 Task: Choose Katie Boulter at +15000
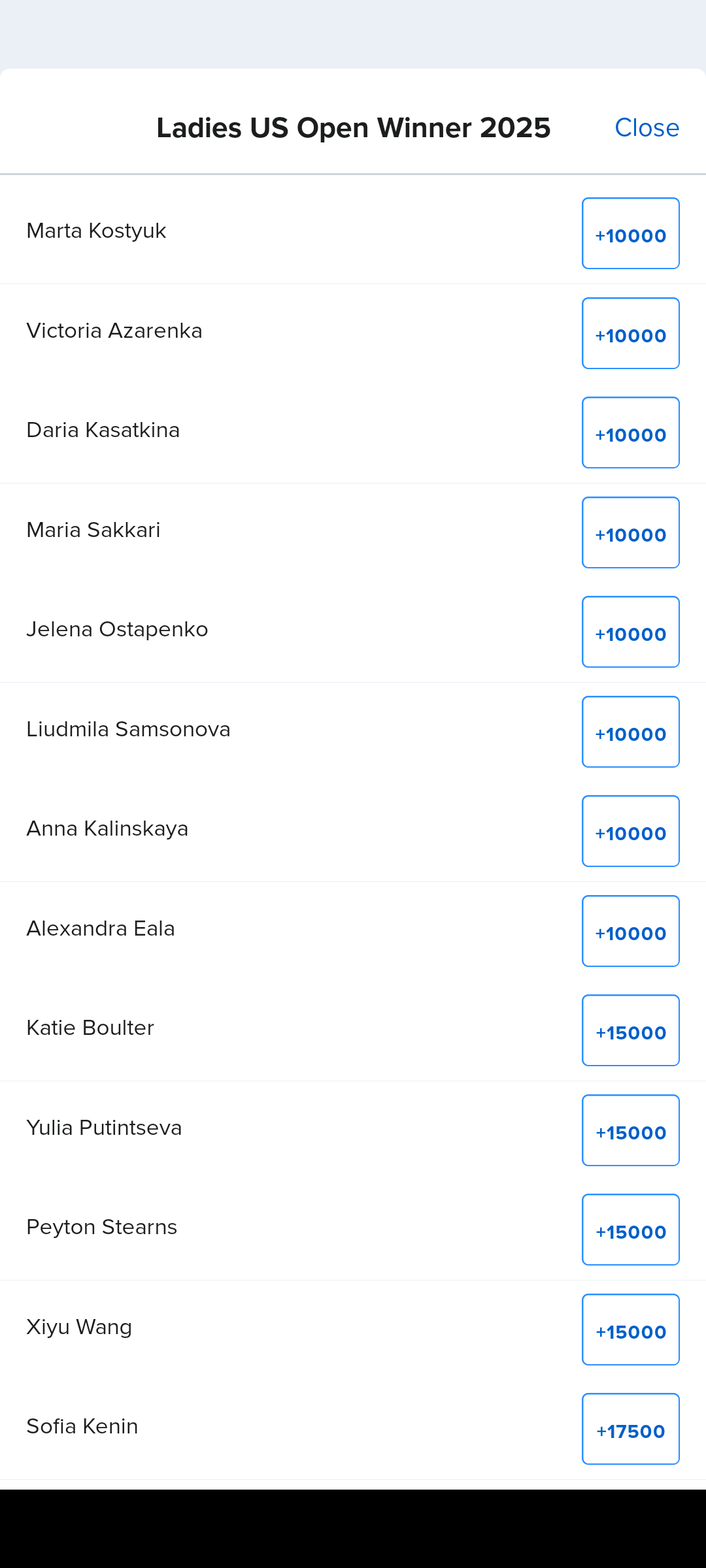click(630, 1030)
